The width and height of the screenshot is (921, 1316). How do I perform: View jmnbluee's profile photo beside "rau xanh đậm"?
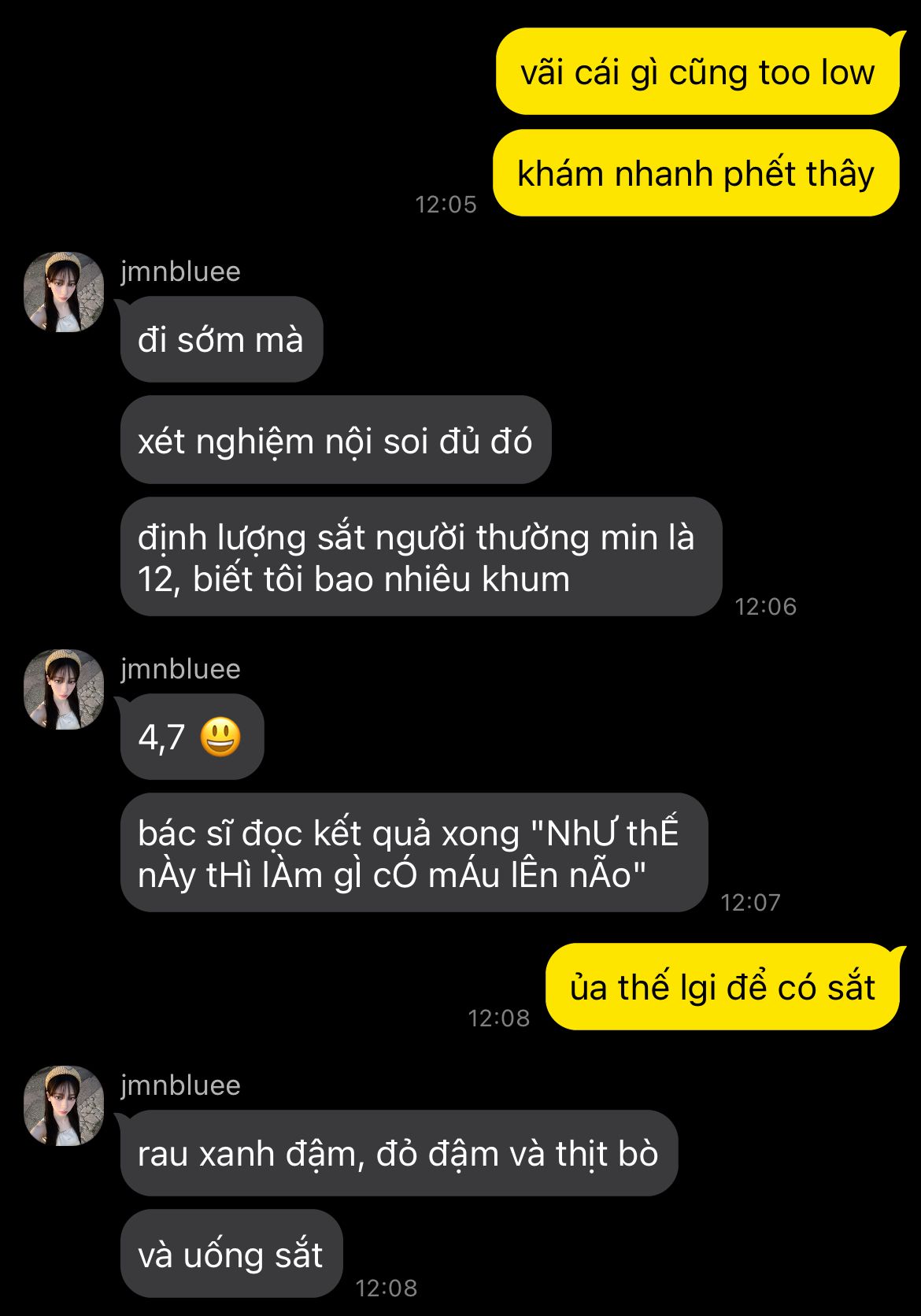click(x=64, y=1106)
